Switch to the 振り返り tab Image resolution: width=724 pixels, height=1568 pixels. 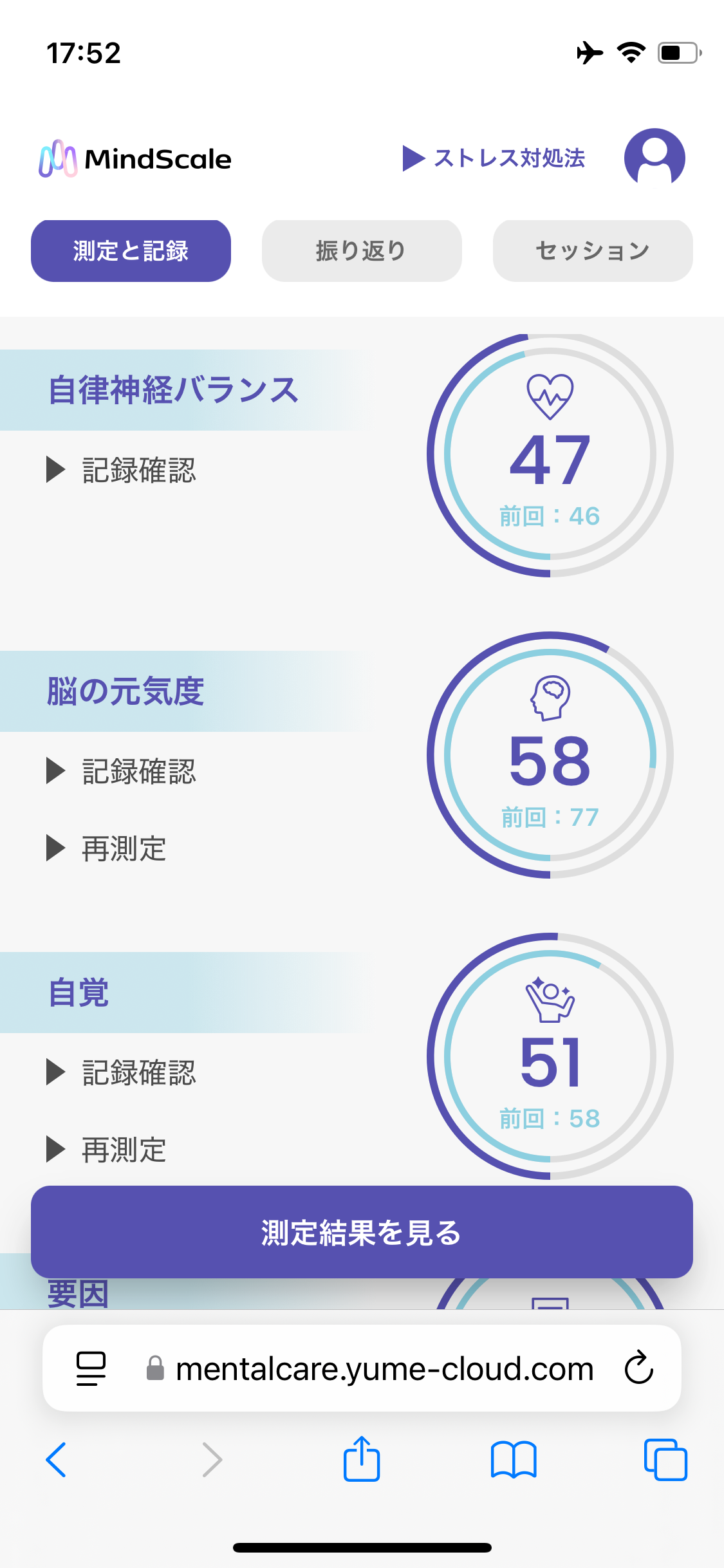tap(362, 251)
